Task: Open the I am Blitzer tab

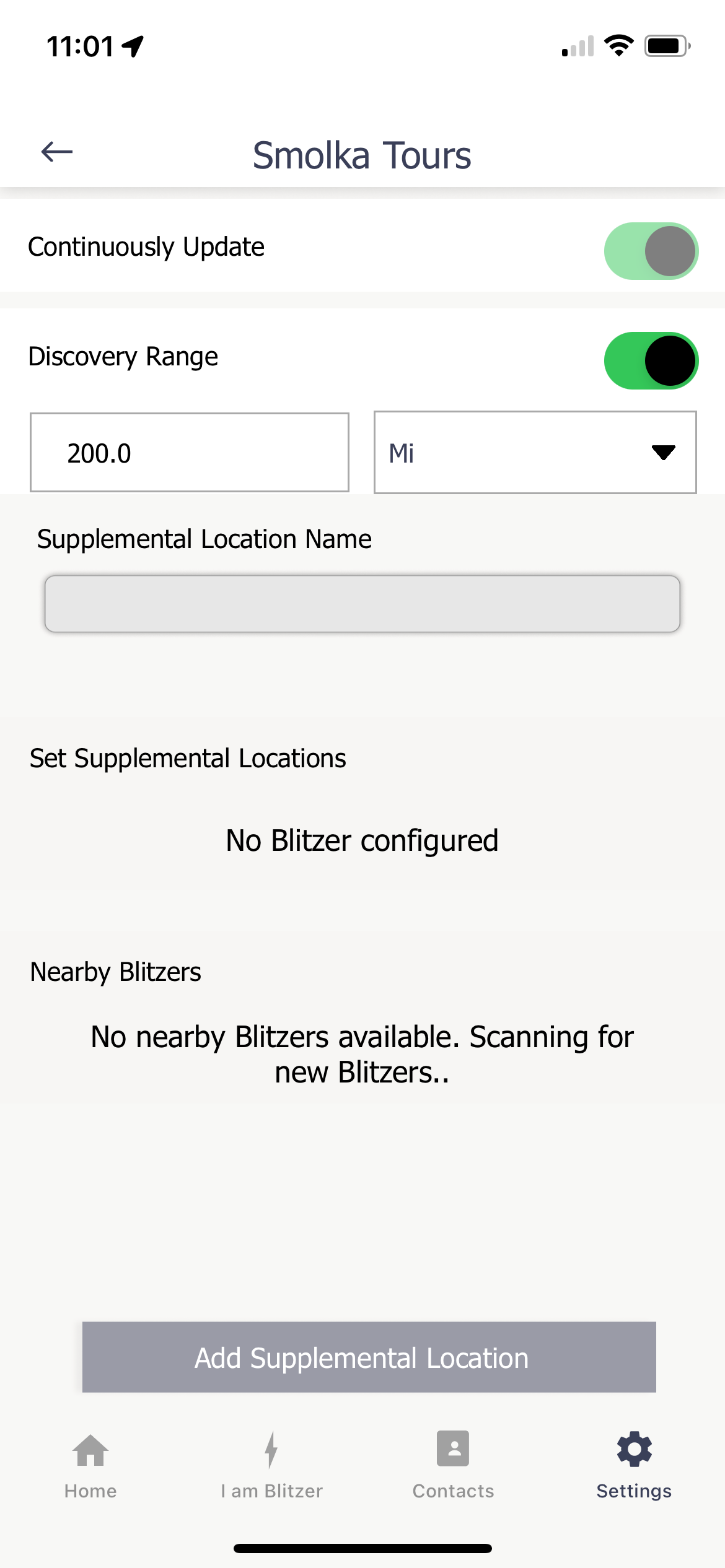Action: pos(271,1465)
